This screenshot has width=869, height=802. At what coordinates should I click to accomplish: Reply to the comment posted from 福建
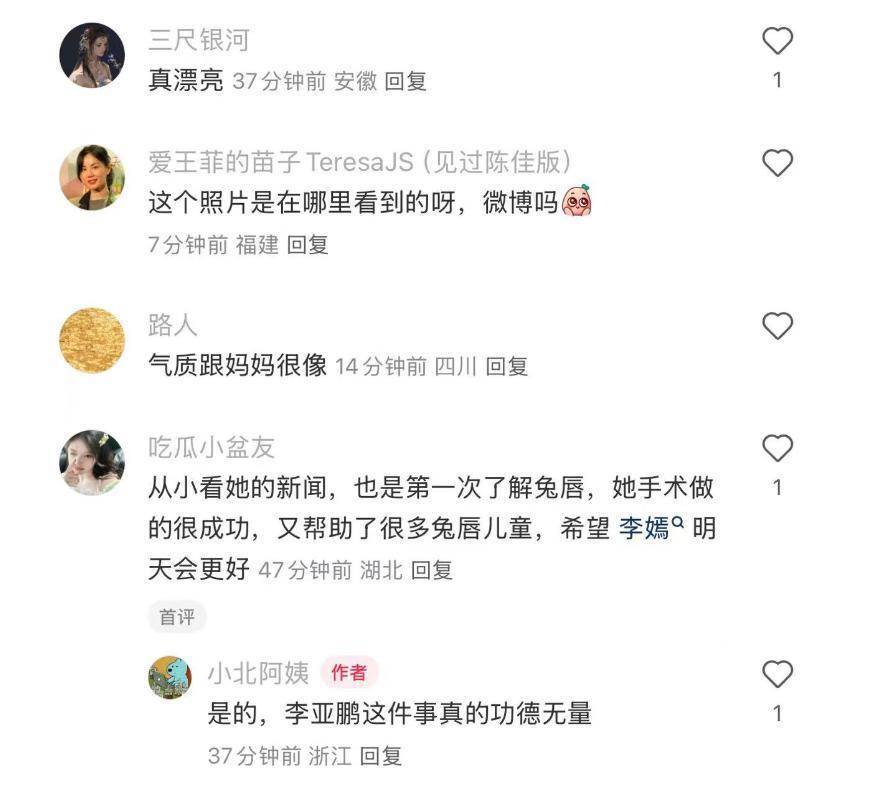click(308, 244)
